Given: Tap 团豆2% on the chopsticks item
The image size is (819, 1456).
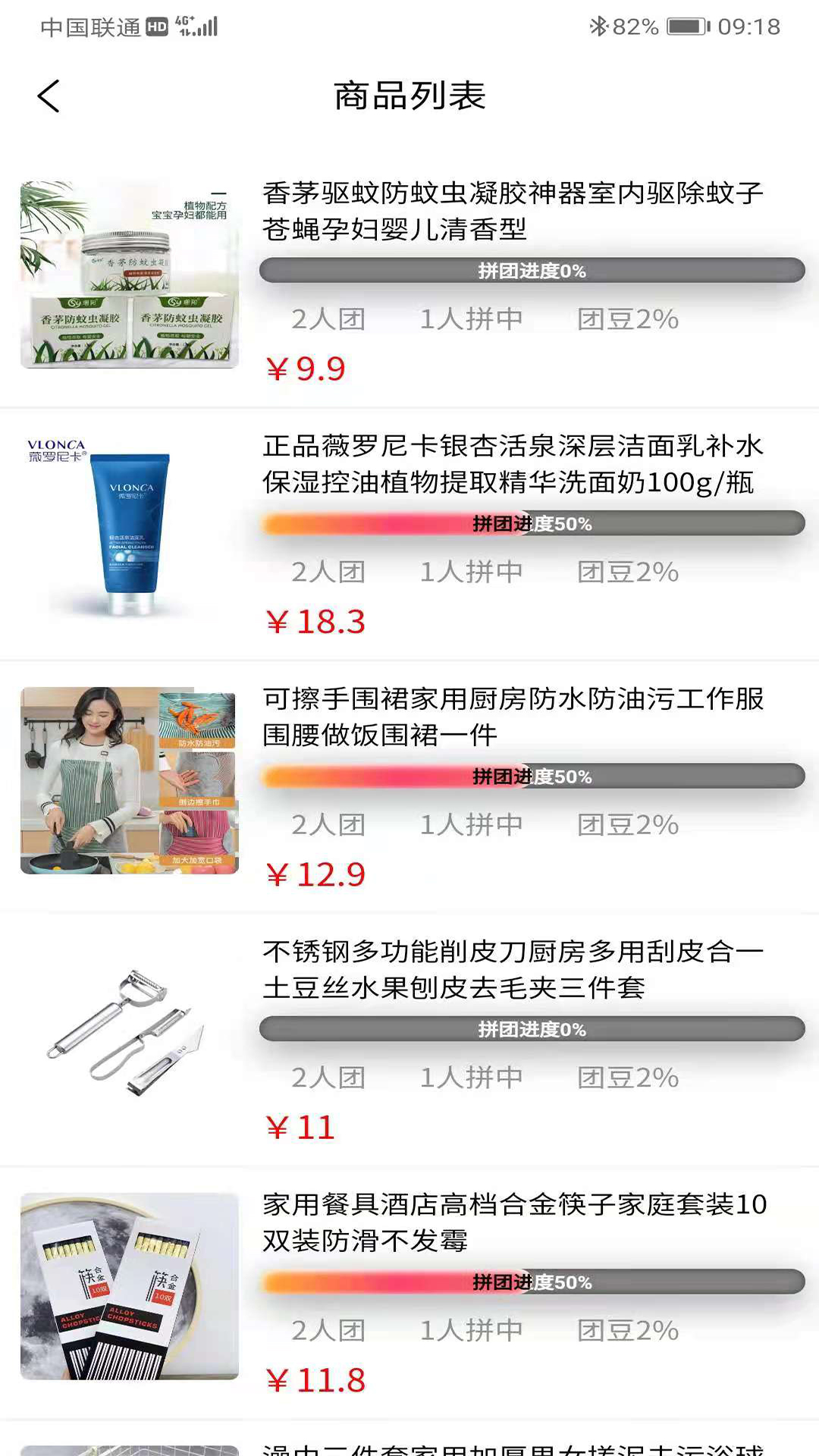Looking at the screenshot, I should 630,1330.
